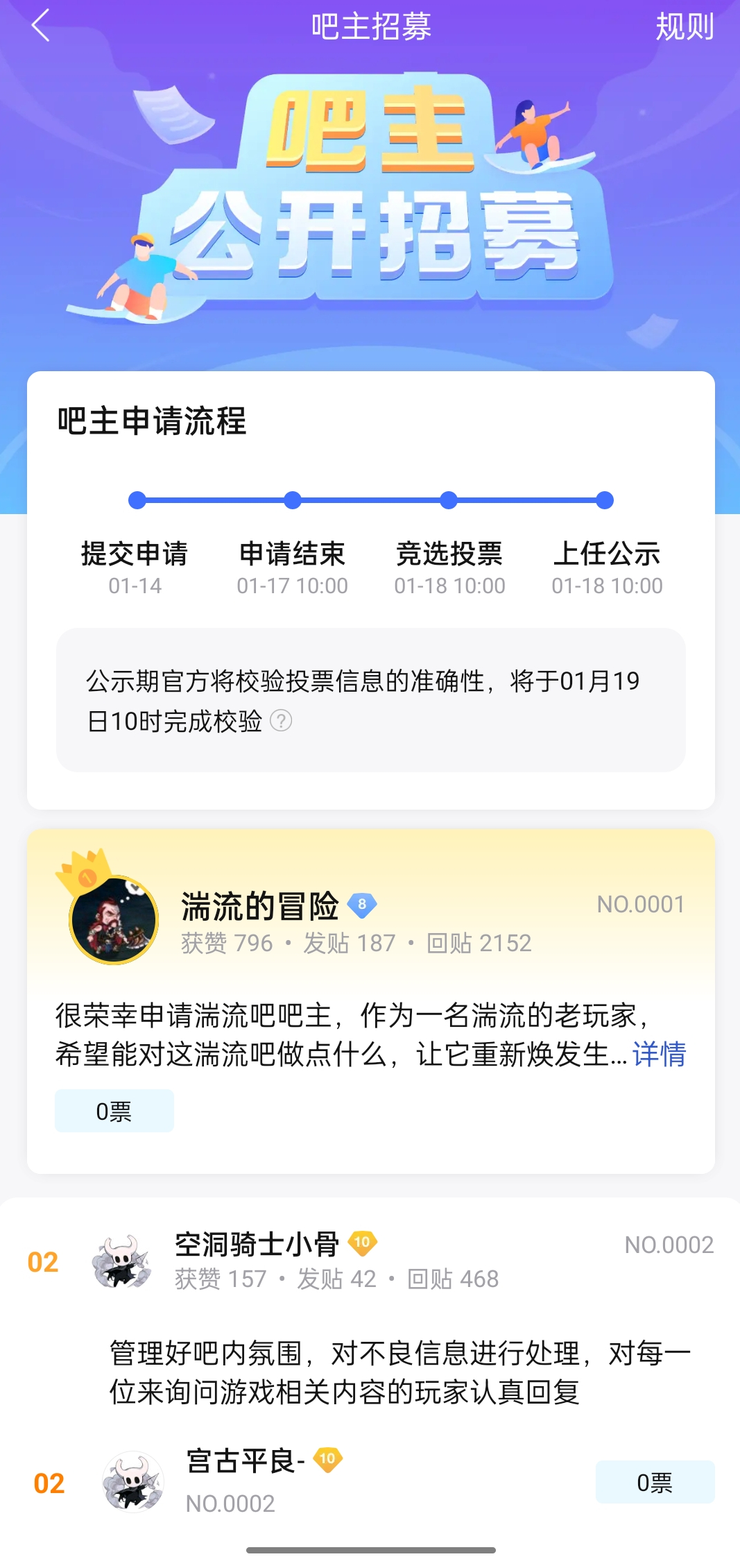Tap the 0票 button under 湍流的冒险
740x1568 pixels.
pyautogui.click(x=114, y=1111)
